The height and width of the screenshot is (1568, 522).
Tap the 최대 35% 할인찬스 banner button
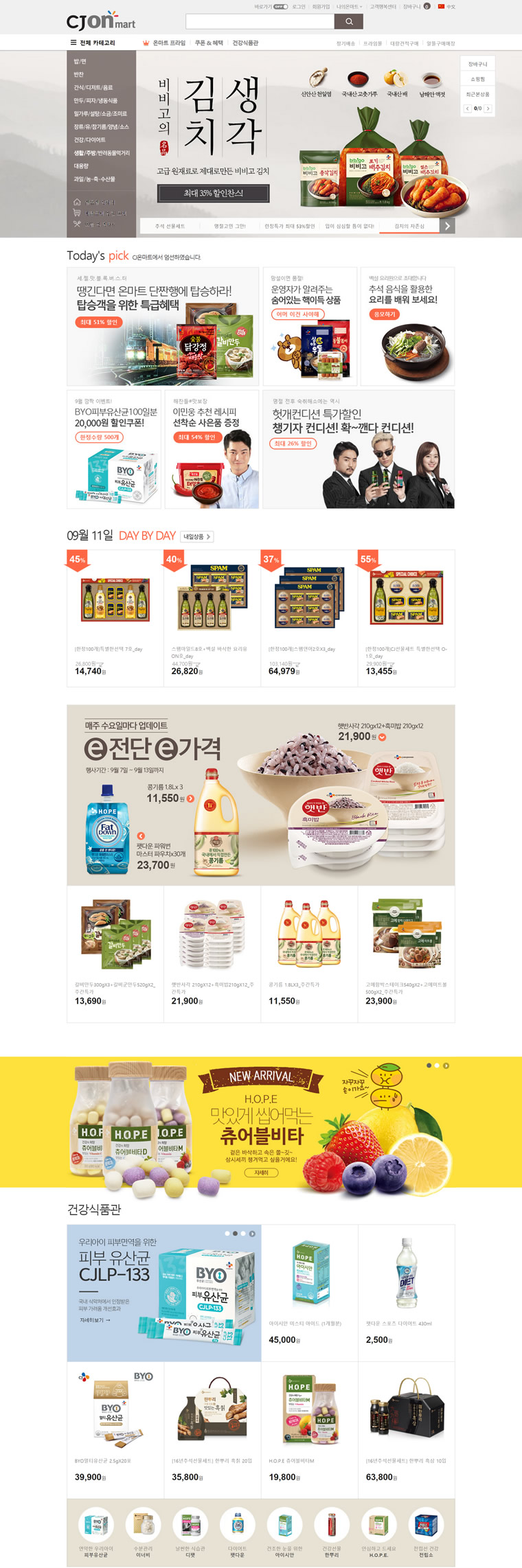[213, 193]
